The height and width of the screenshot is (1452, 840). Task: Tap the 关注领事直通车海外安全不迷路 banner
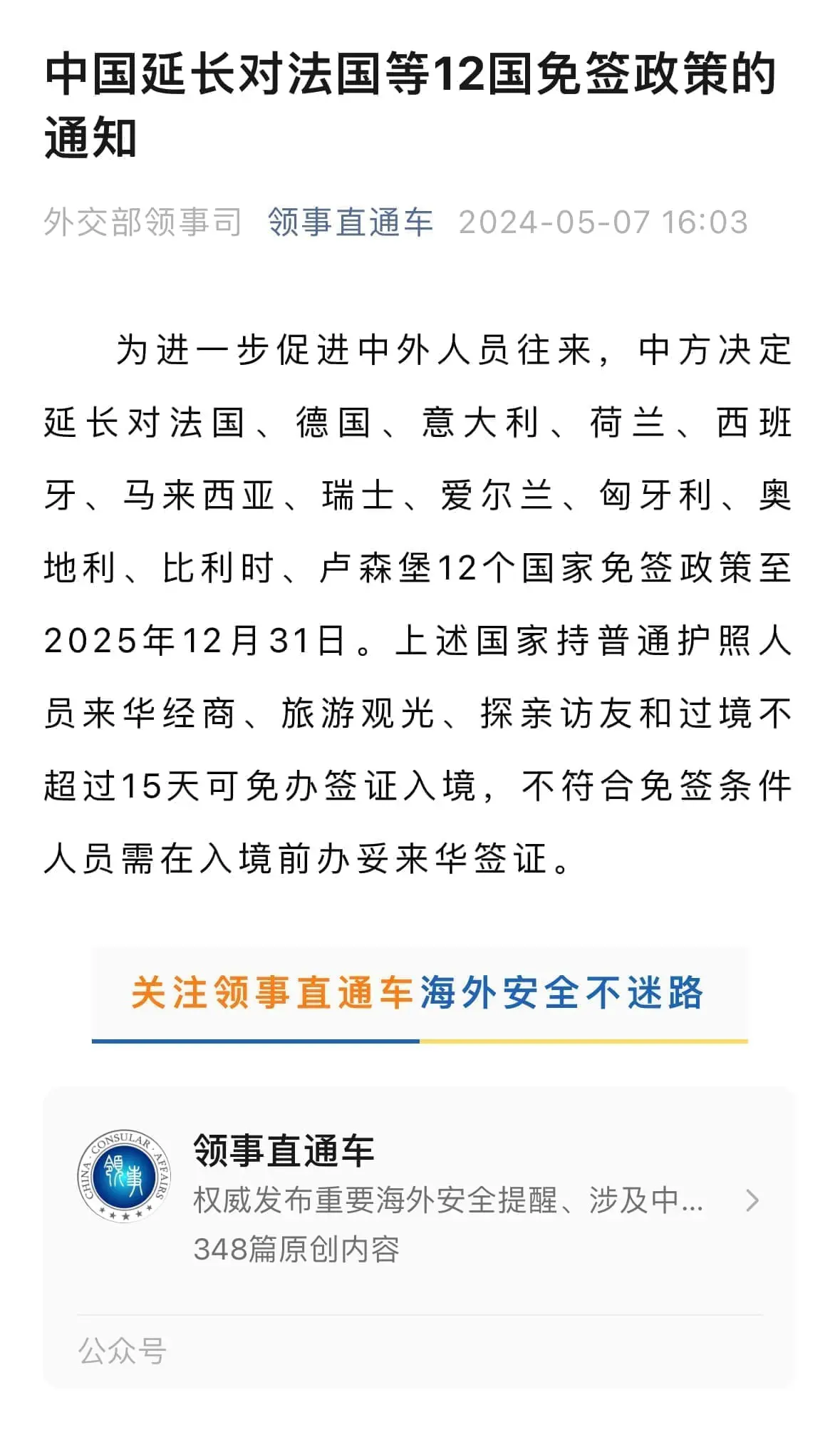(420, 994)
